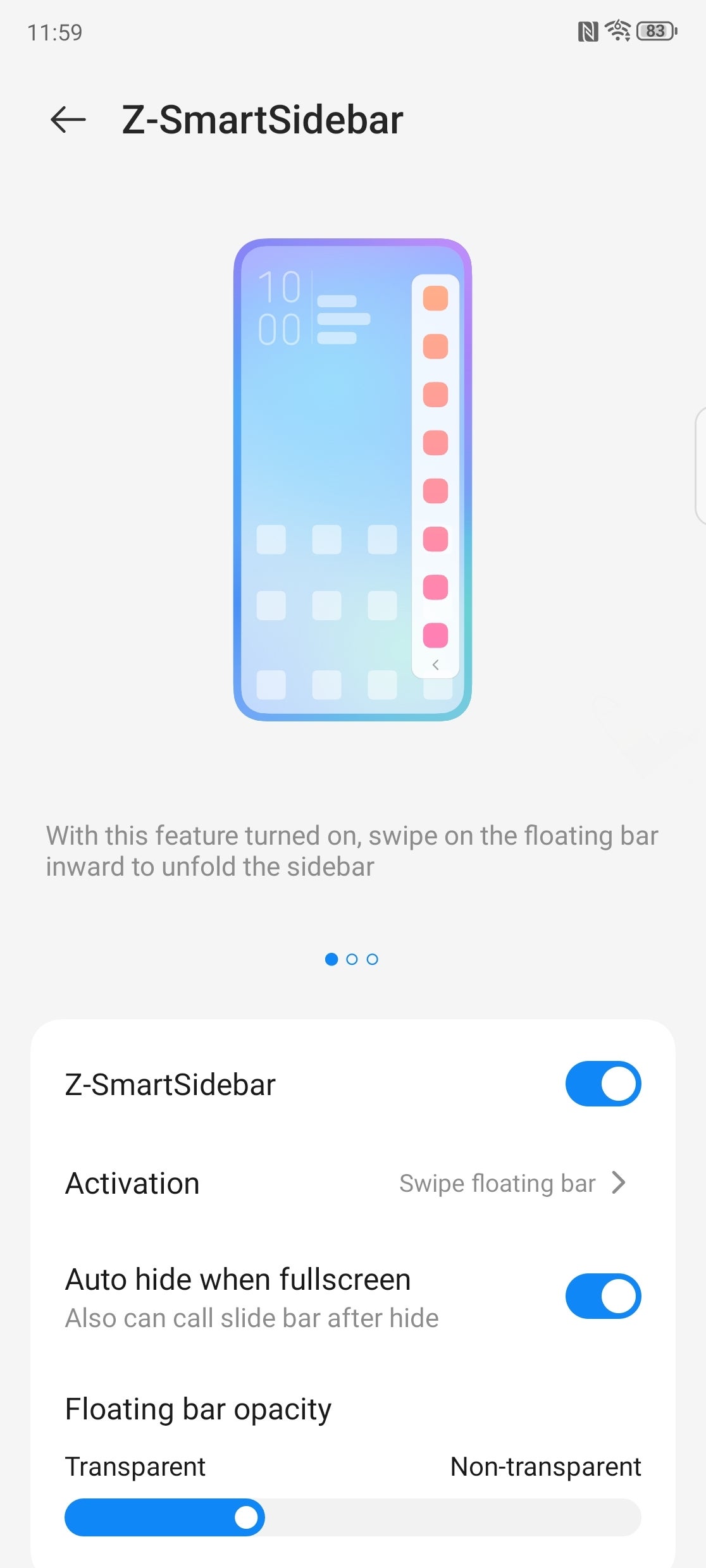Open Activation method options
Viewport: 706px width, 1568px height.
coord(353,1183)
